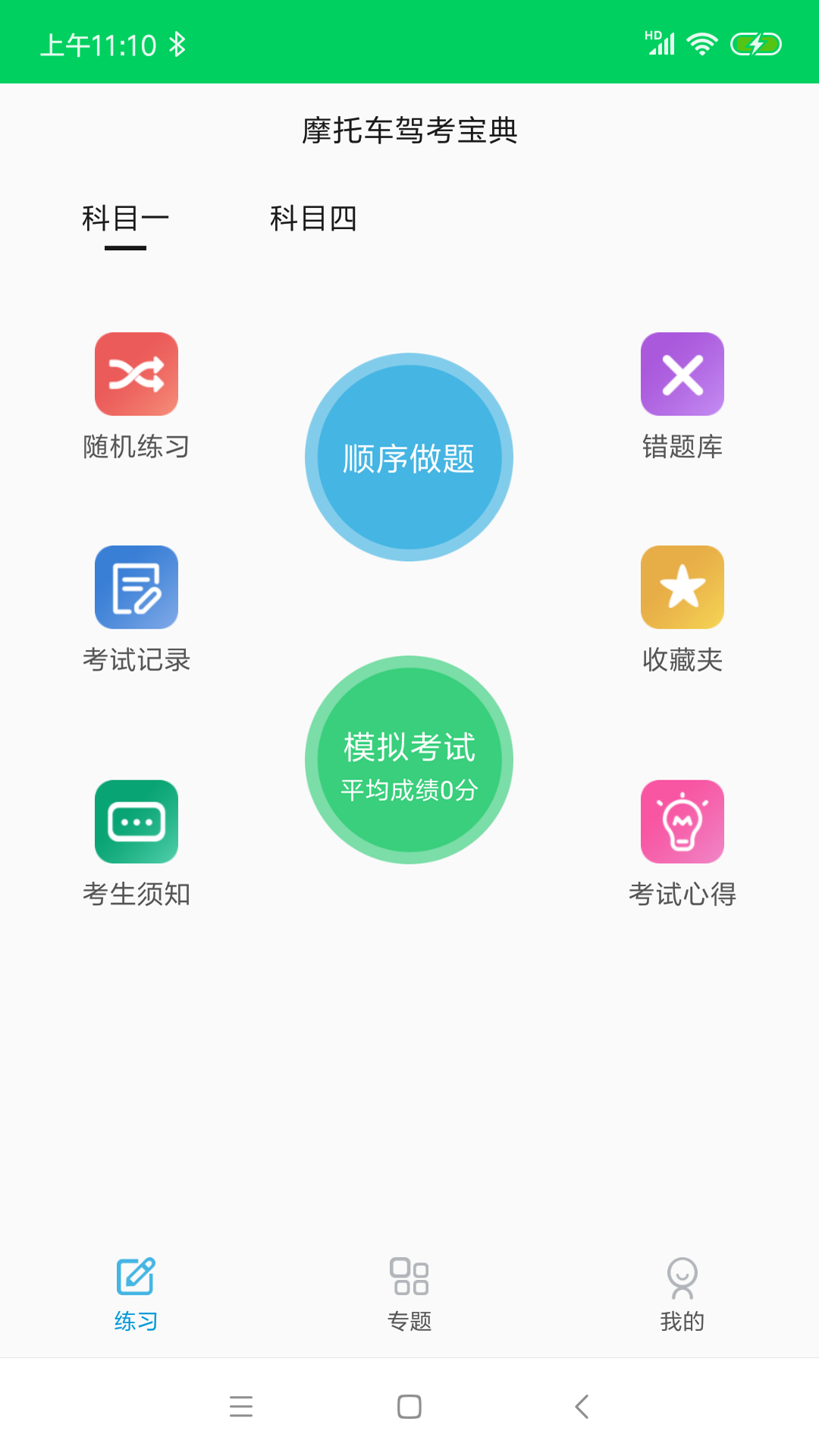Open the 错题库 wrong answers library
The image size is (819, 1456).
tap(682, 374)
